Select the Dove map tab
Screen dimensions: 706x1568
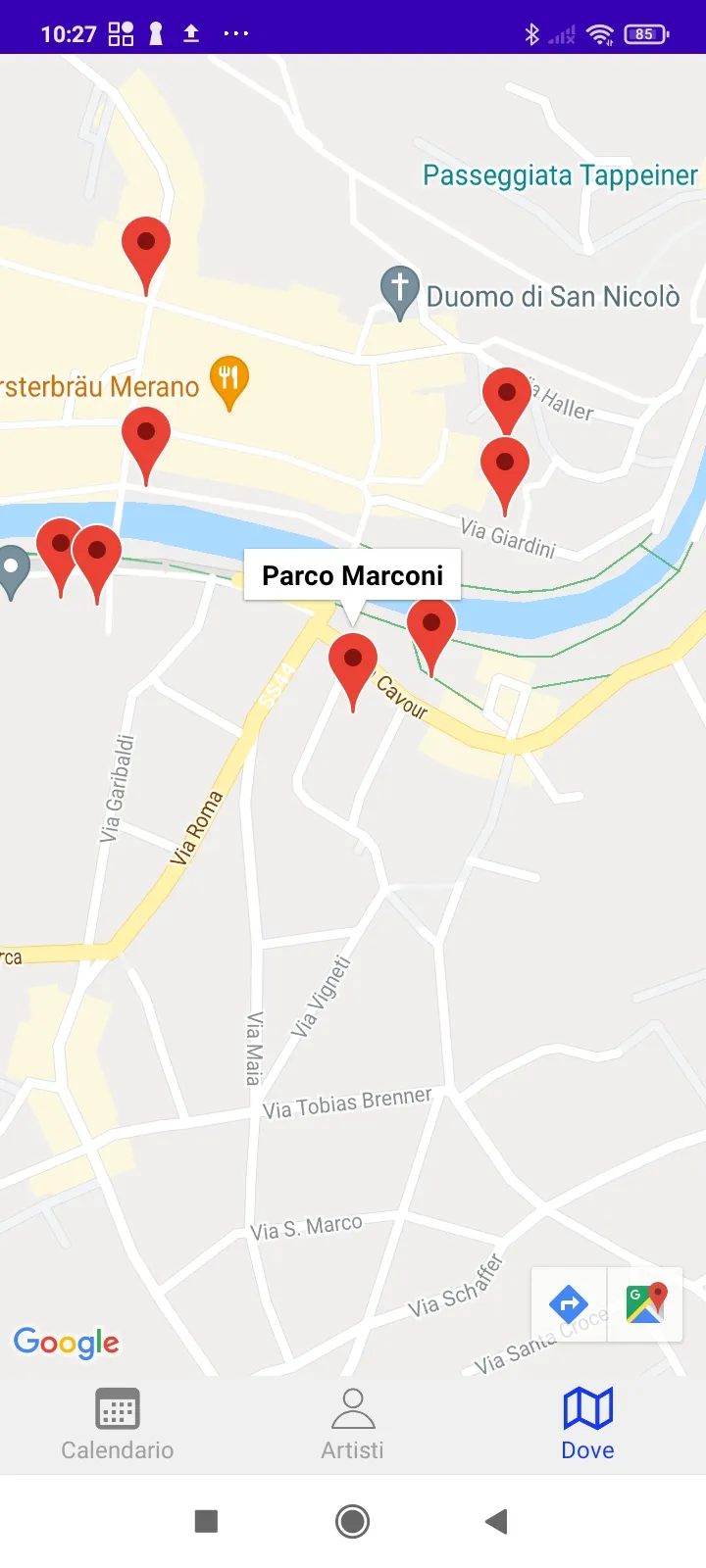pos(587,1425)
